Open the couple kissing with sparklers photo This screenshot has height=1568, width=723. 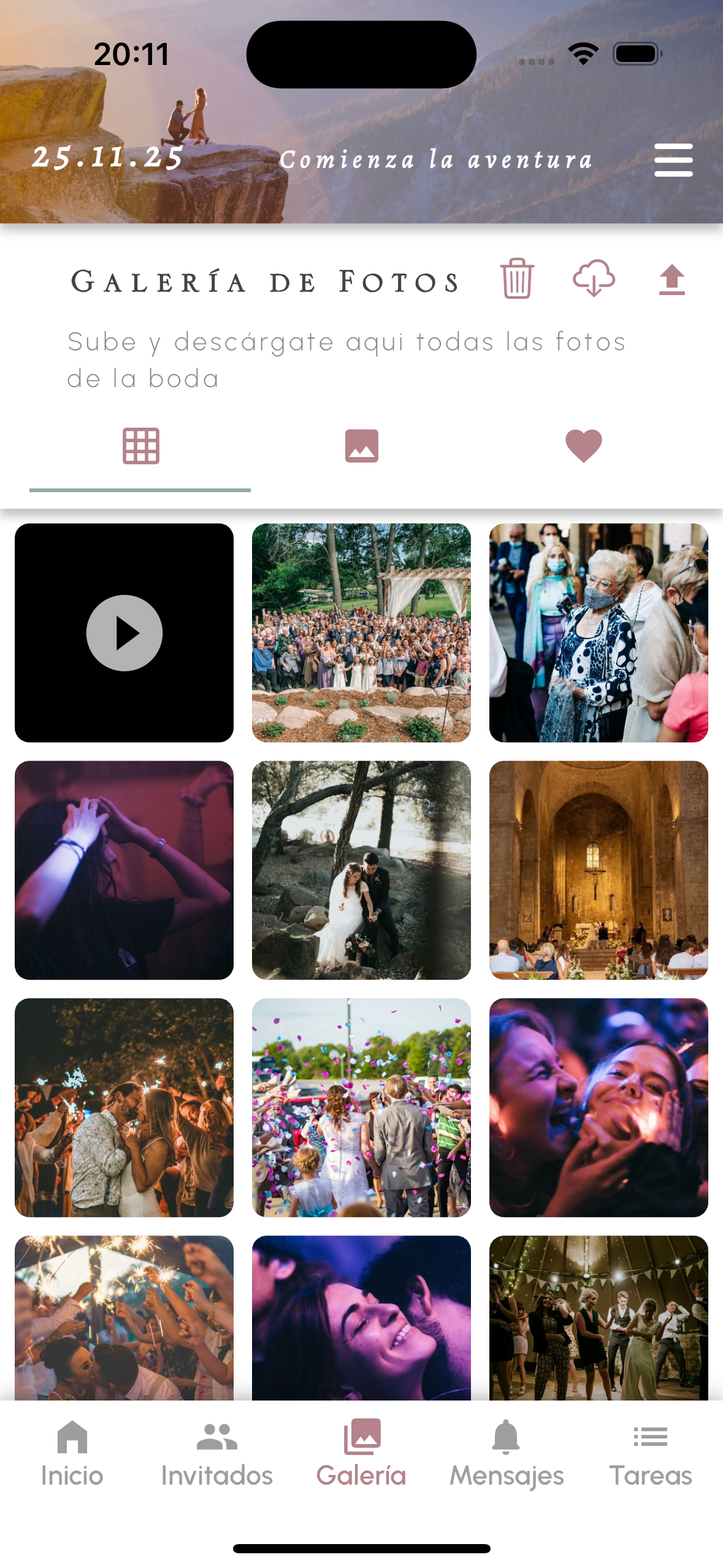124,1107
